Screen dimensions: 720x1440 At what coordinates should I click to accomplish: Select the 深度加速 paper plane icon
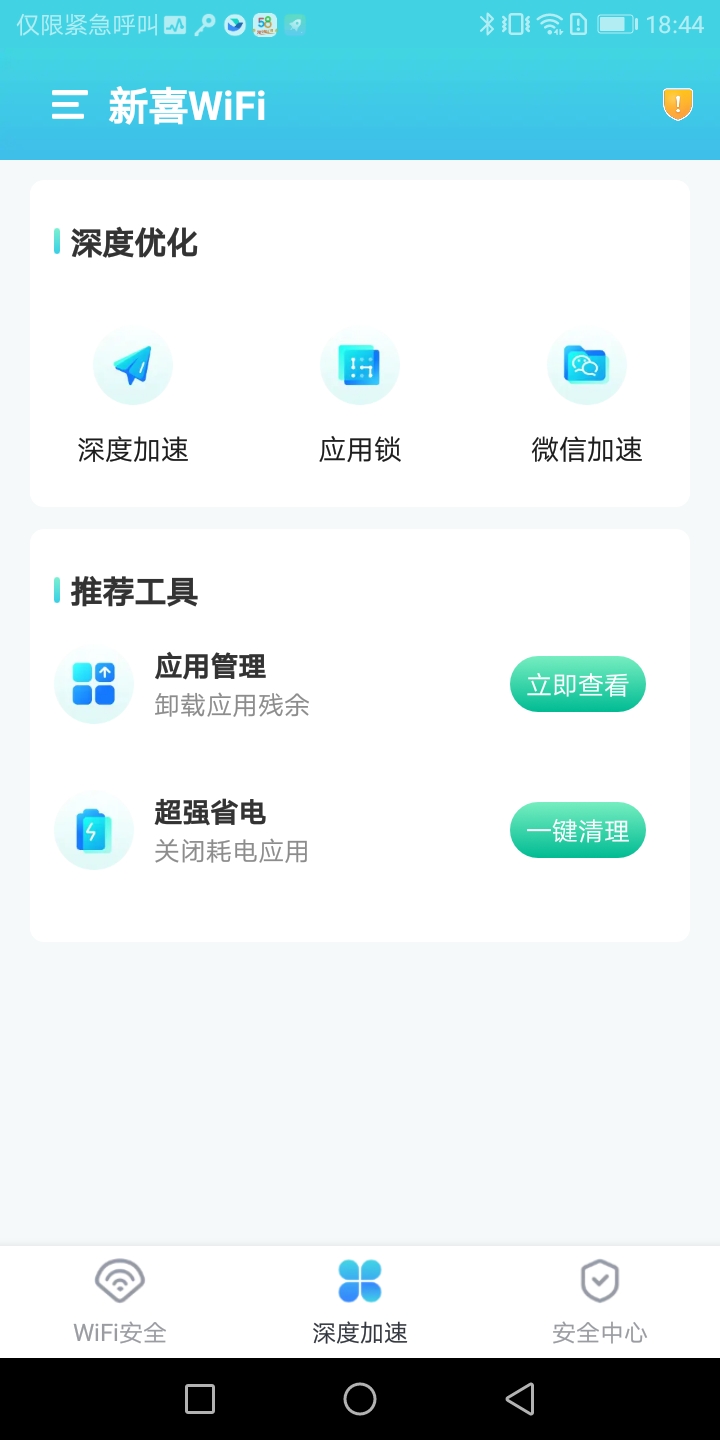pyautogui.click(x=132, y=366)
